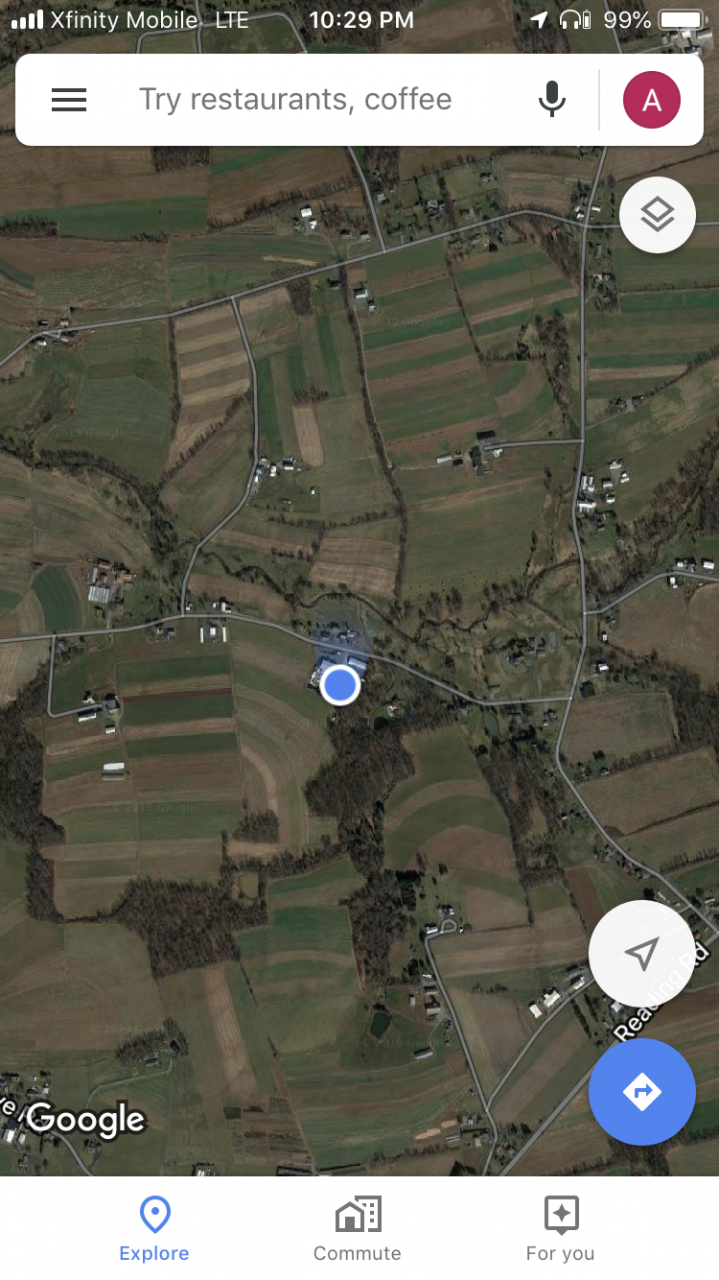Open the account profile avatar

(x=652, y=100)
